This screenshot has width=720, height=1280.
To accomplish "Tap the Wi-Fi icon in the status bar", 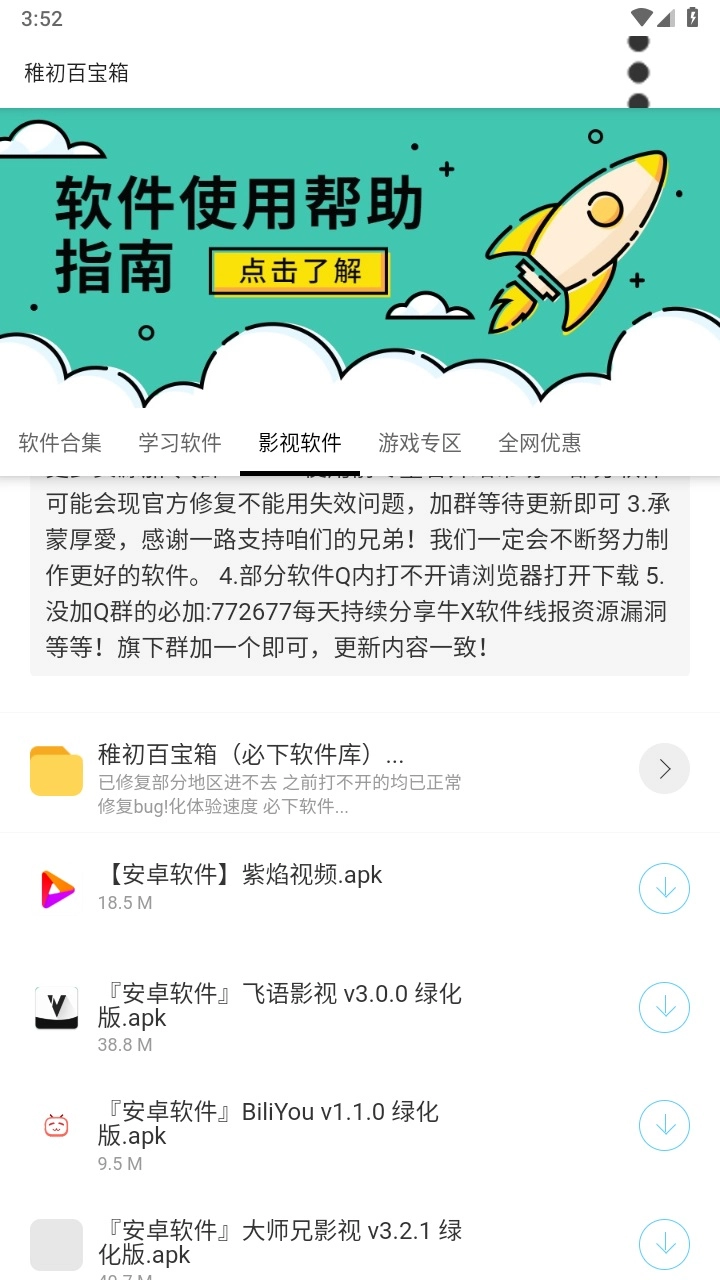I will click(644, 17).
